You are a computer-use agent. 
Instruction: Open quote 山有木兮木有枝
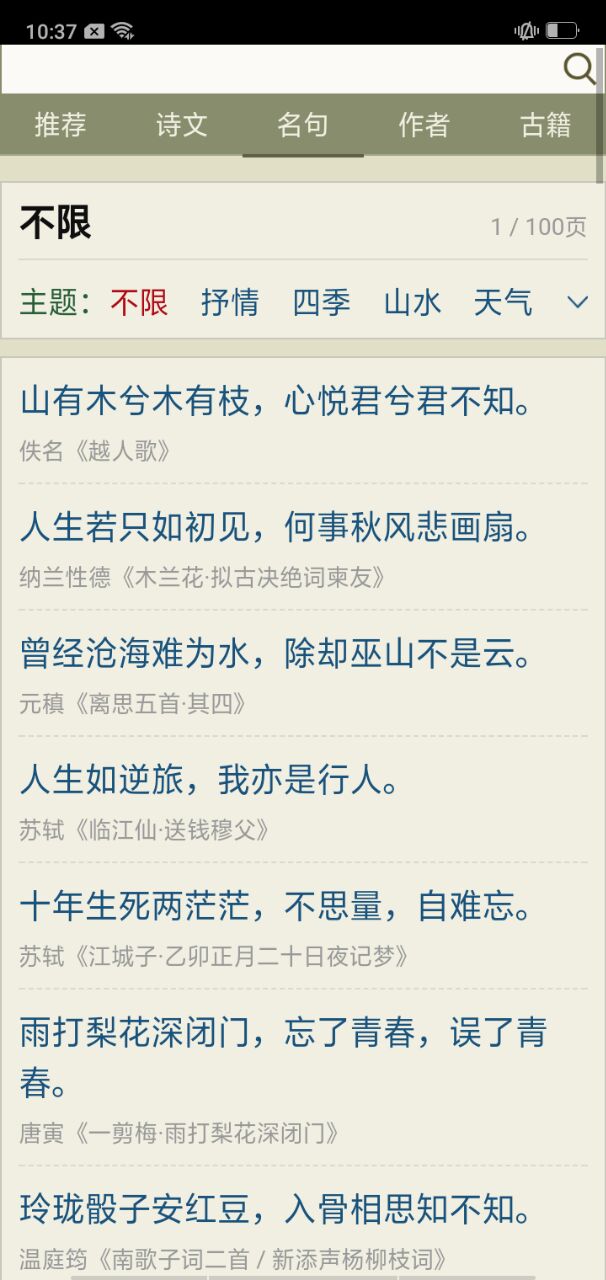click(x=276, y=402)
